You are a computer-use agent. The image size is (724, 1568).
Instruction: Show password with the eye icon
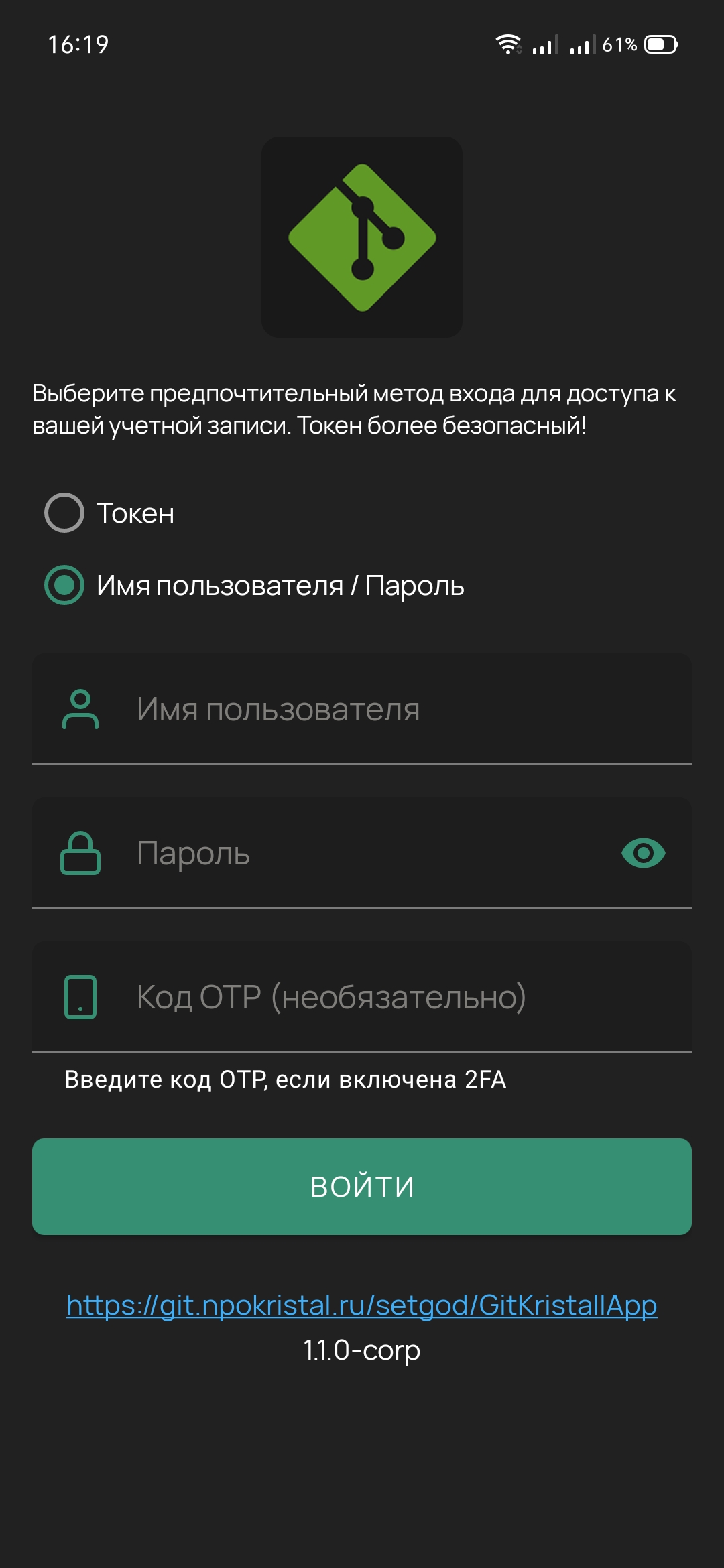coord(643,853)
